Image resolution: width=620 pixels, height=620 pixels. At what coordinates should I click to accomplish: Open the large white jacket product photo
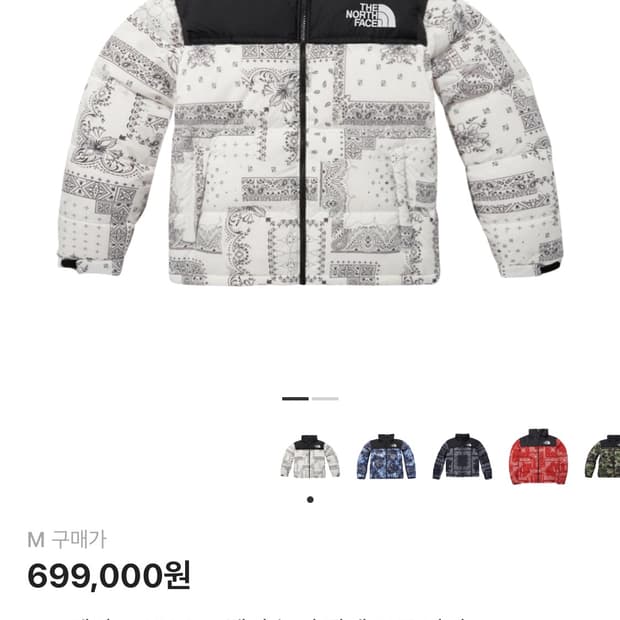tap(310, 150)
